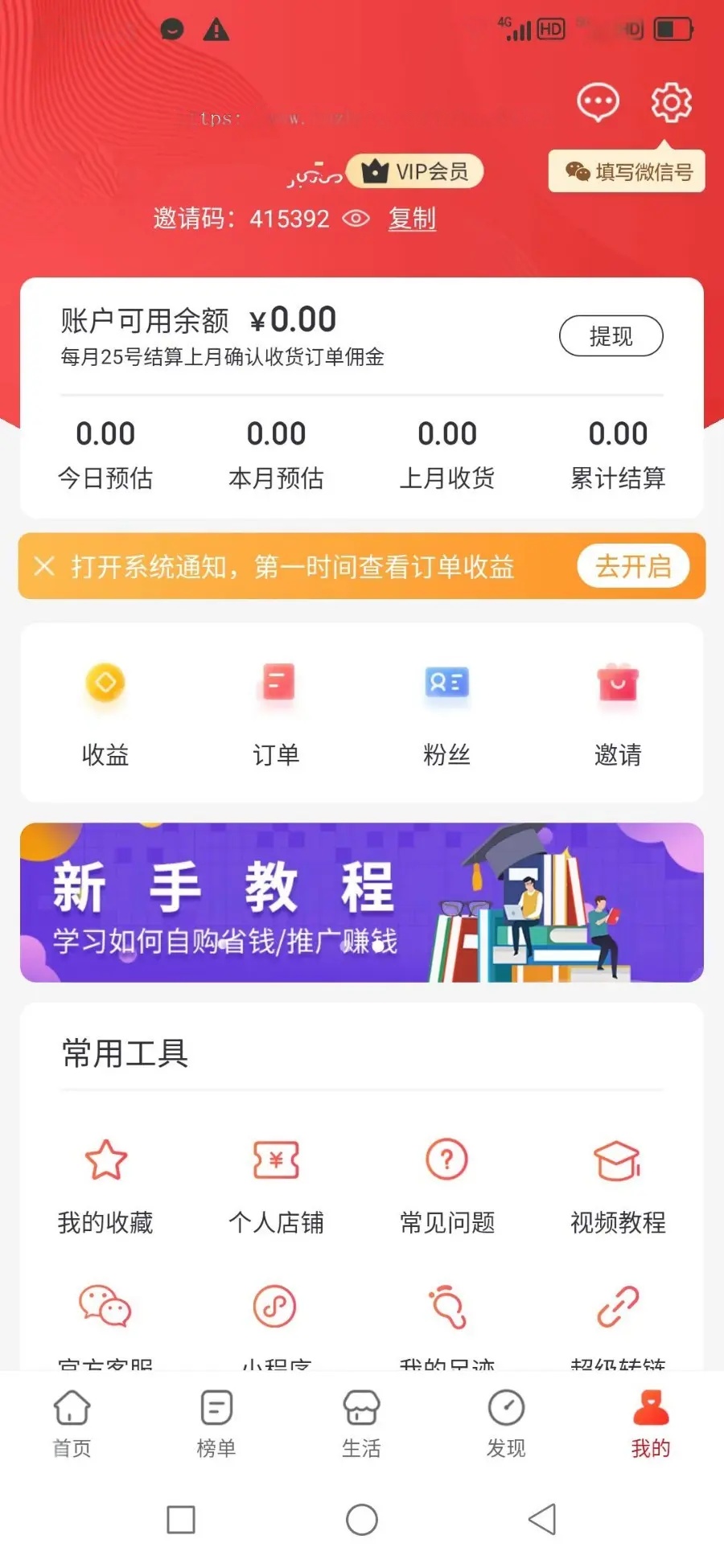724x1568 pixels.
Task: Tap 填写微信号 to add WeChat ID
Action: point(627,171)
